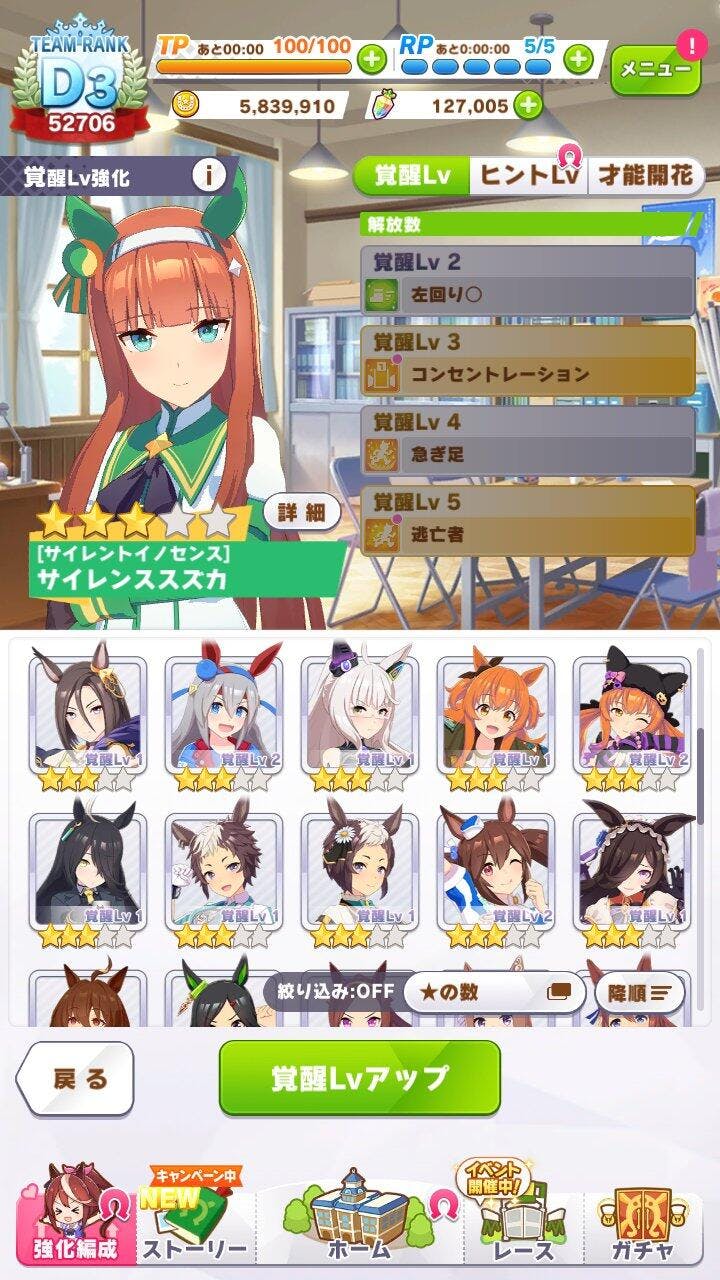Open the メニュー button
Viewport: 720px width, 1280px height.
pyautogui.click(x=656, y=68)
